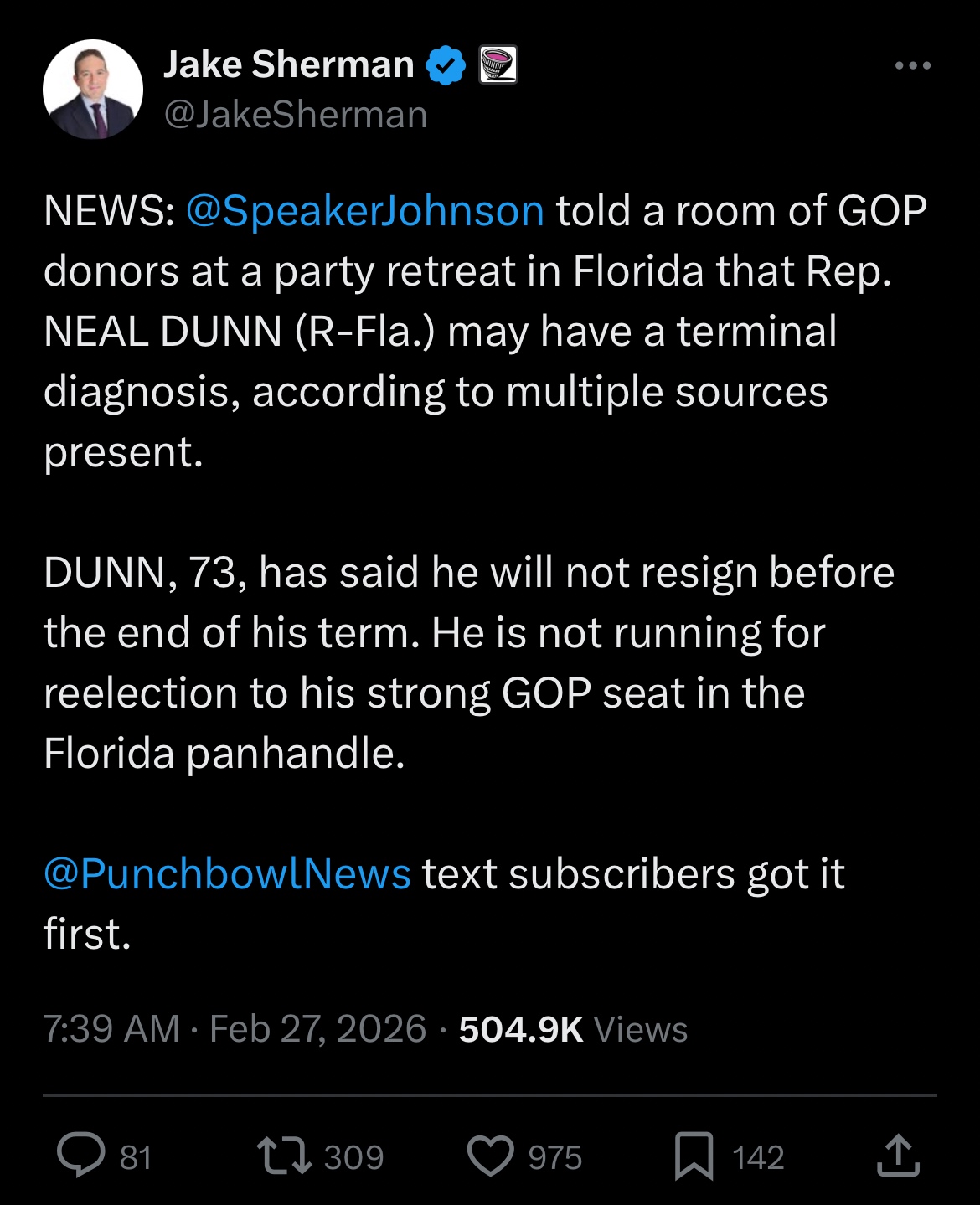Open Jake Sherman's name to view profile
This screenshot has height=1205, width=980.
point(288,64)
